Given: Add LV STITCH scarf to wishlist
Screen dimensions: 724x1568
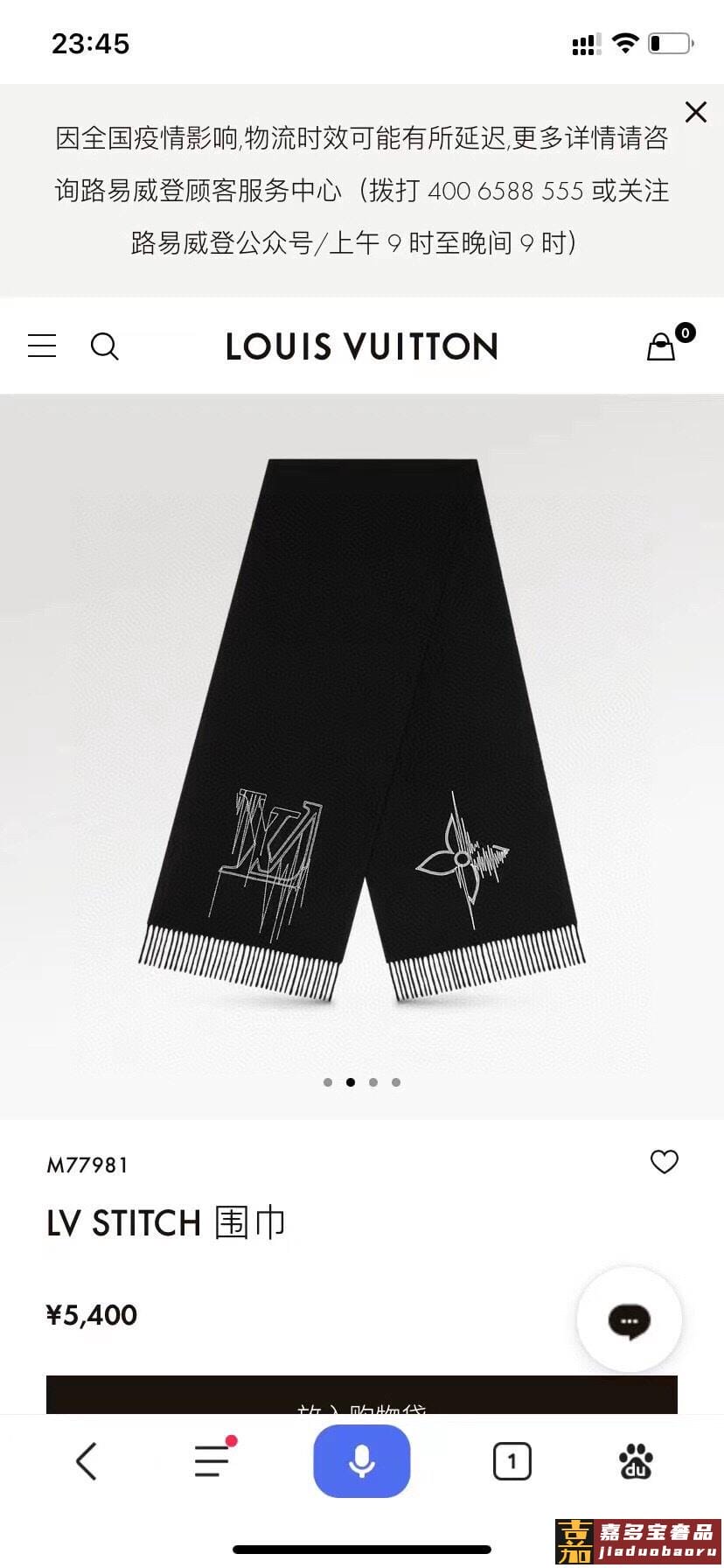Looking at the screenshot, I should [x=664, y=1162].
